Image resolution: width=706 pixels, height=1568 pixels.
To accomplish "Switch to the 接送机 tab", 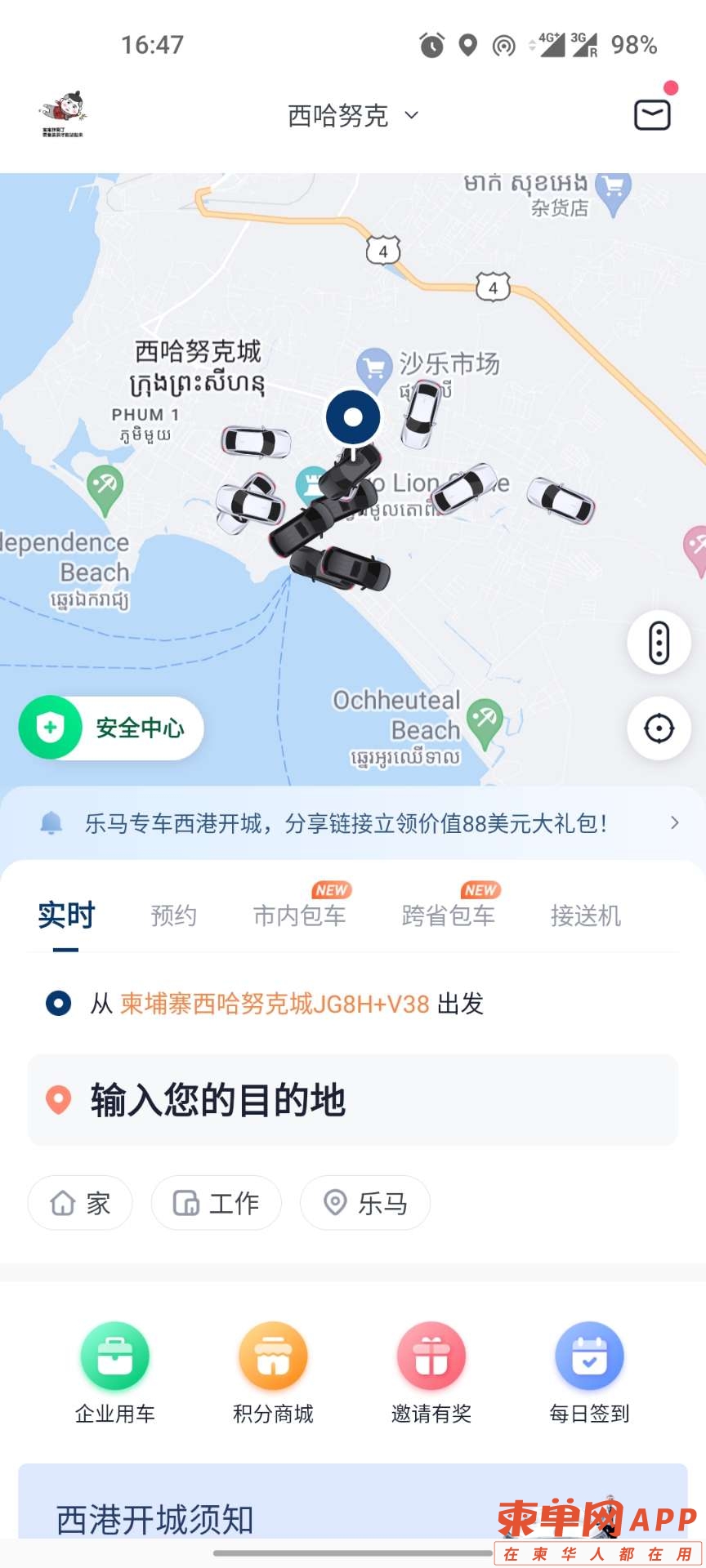I will pos(585,916).
